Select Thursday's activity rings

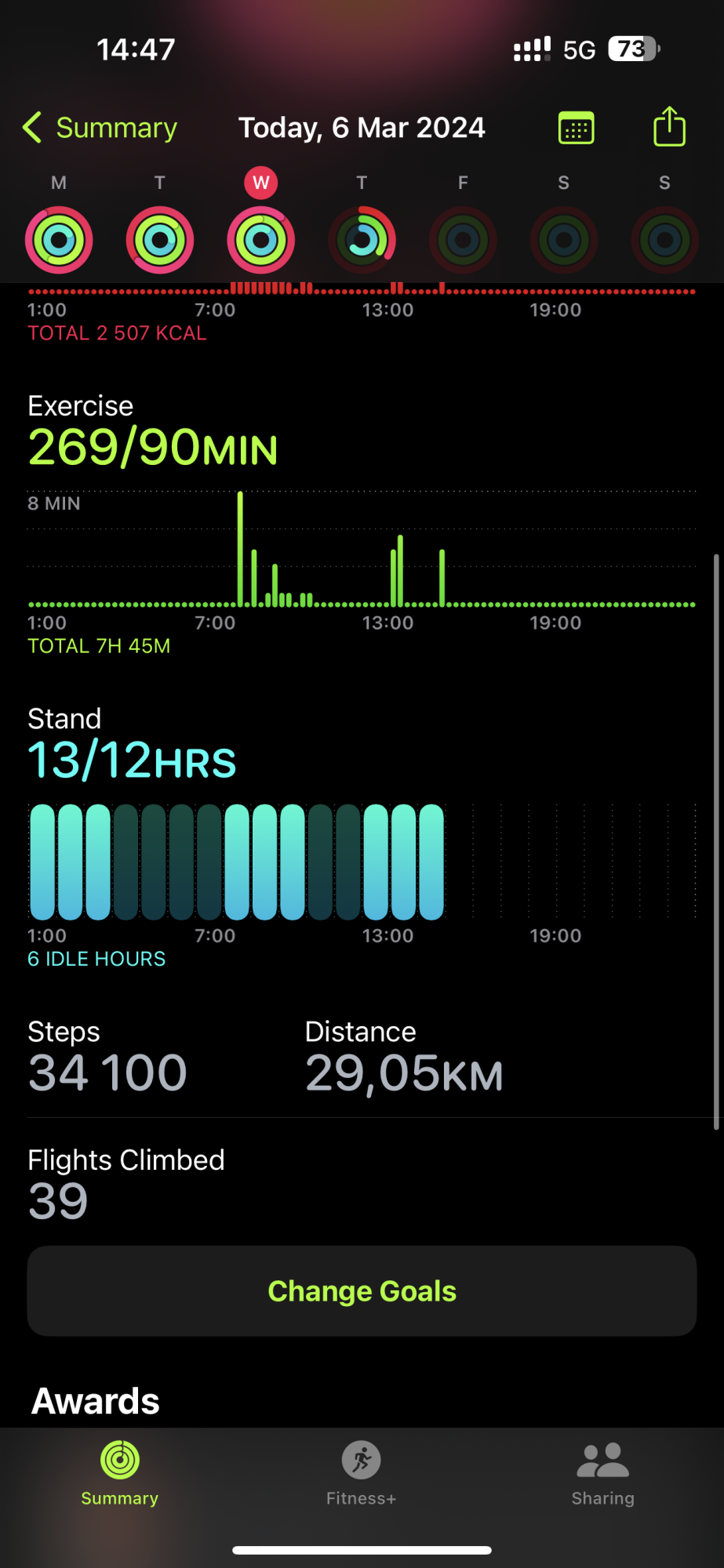[x=362, y=239]
